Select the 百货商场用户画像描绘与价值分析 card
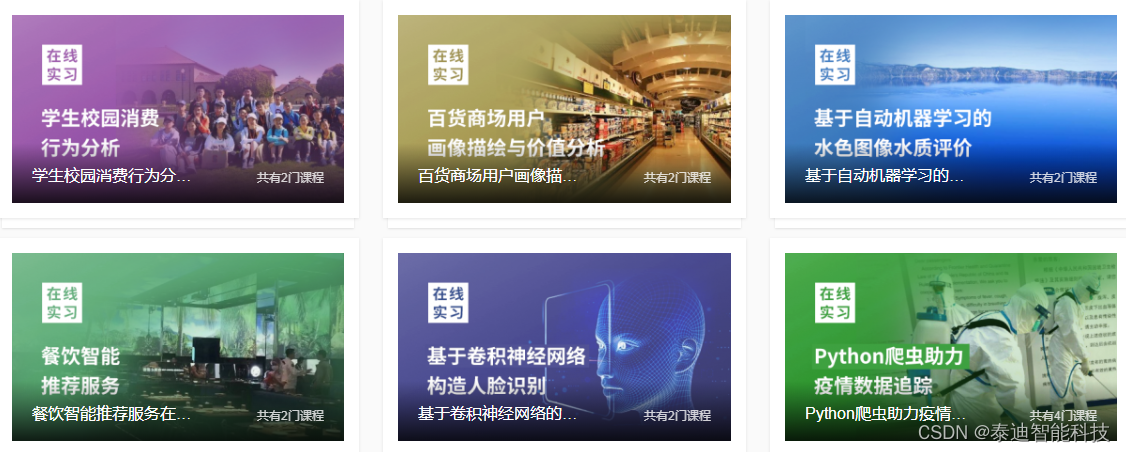 pos(564,109)
